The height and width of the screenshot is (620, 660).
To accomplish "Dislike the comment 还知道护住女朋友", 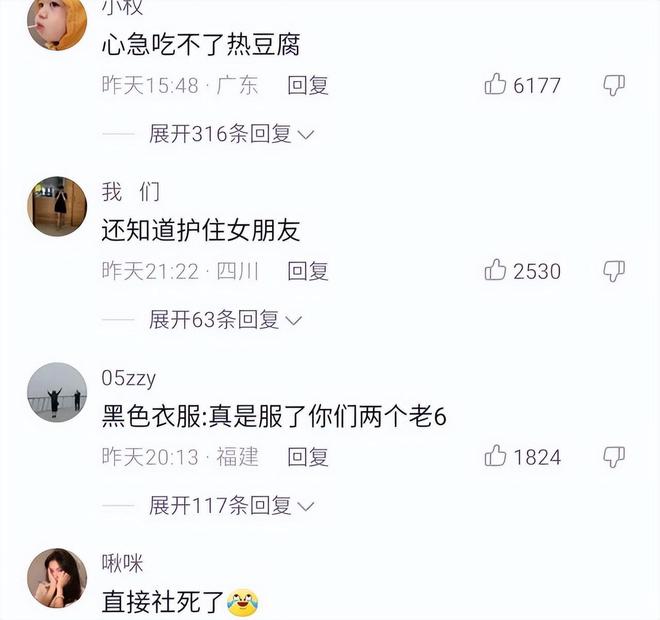I will pyautogui.click(x=614, y=270).
